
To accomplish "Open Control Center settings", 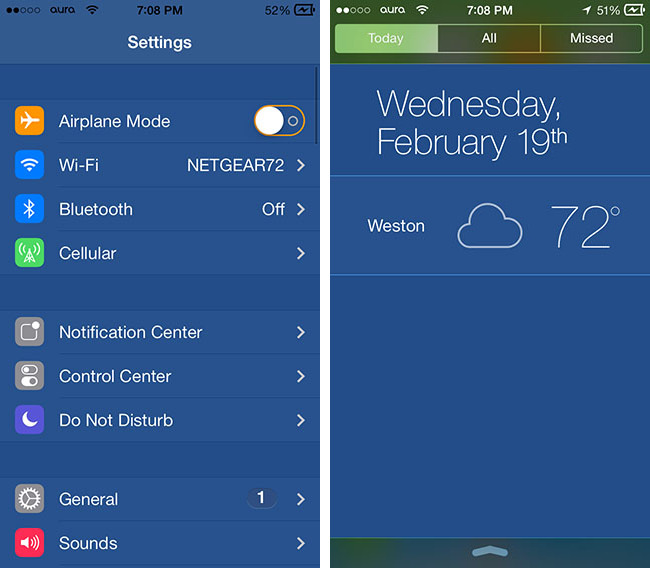I will (x=160, y=377).
